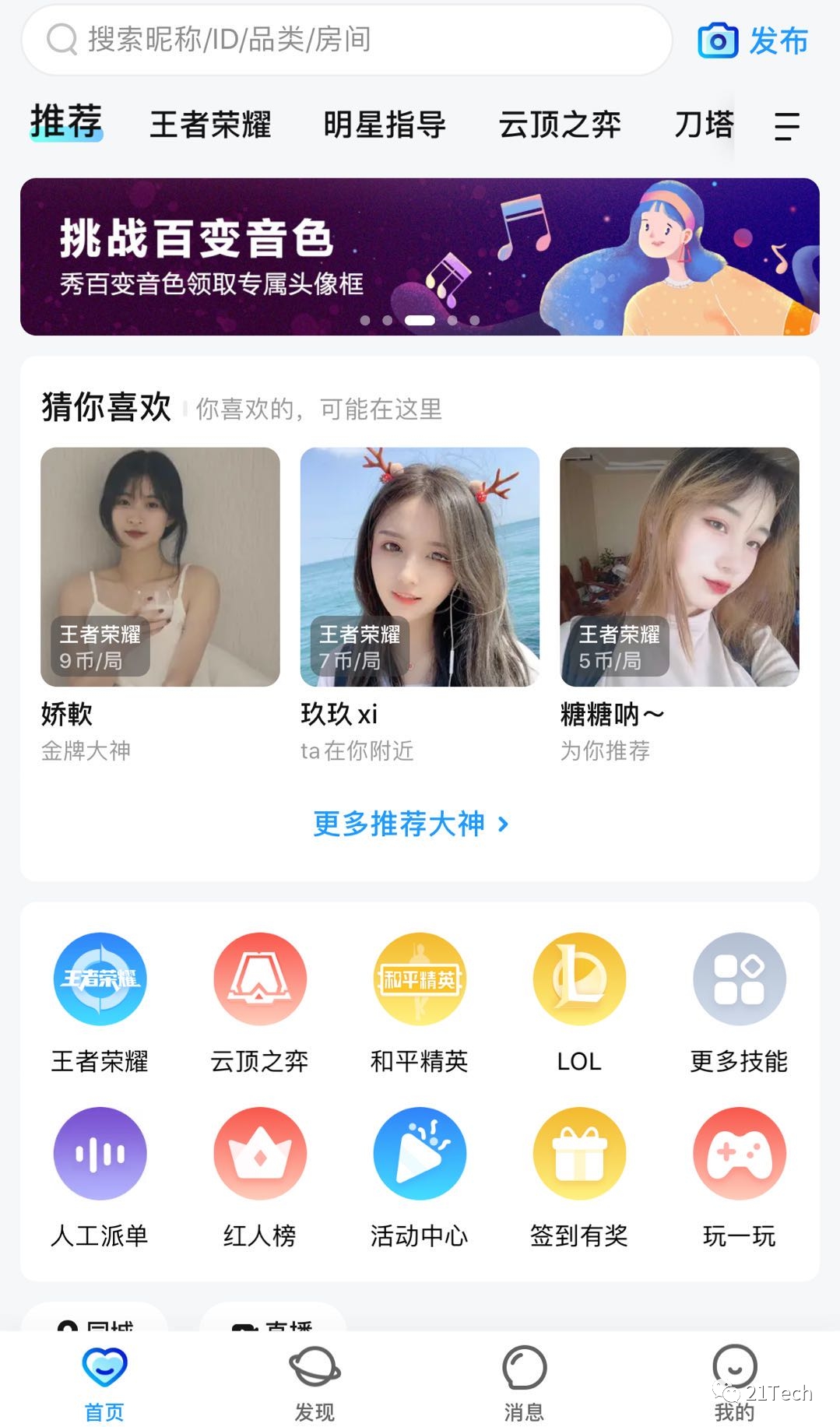
Task: Switch to the 云顶之弈 top tab
Action: point(560,125)
